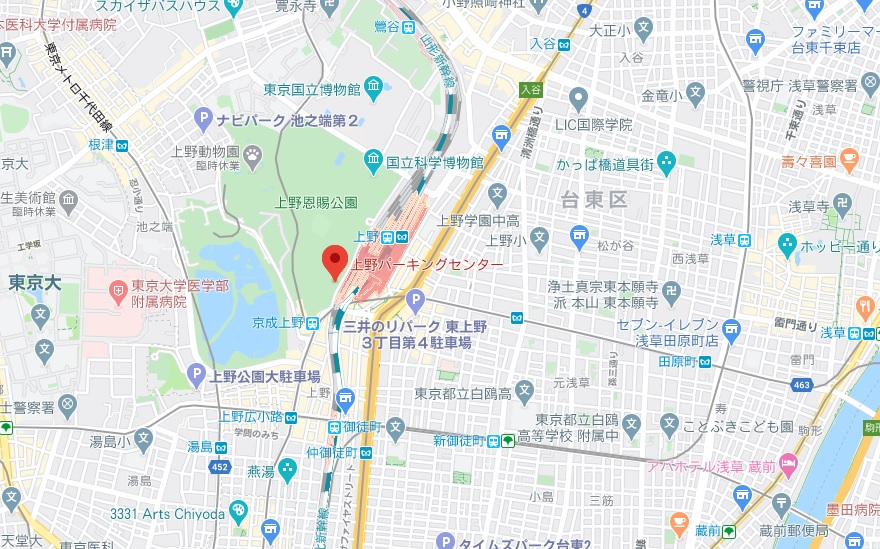Select the ナビパーク 池之端第2 parking marker
Image resolution: width=880 pixels, height=549 pixels.
203,120
